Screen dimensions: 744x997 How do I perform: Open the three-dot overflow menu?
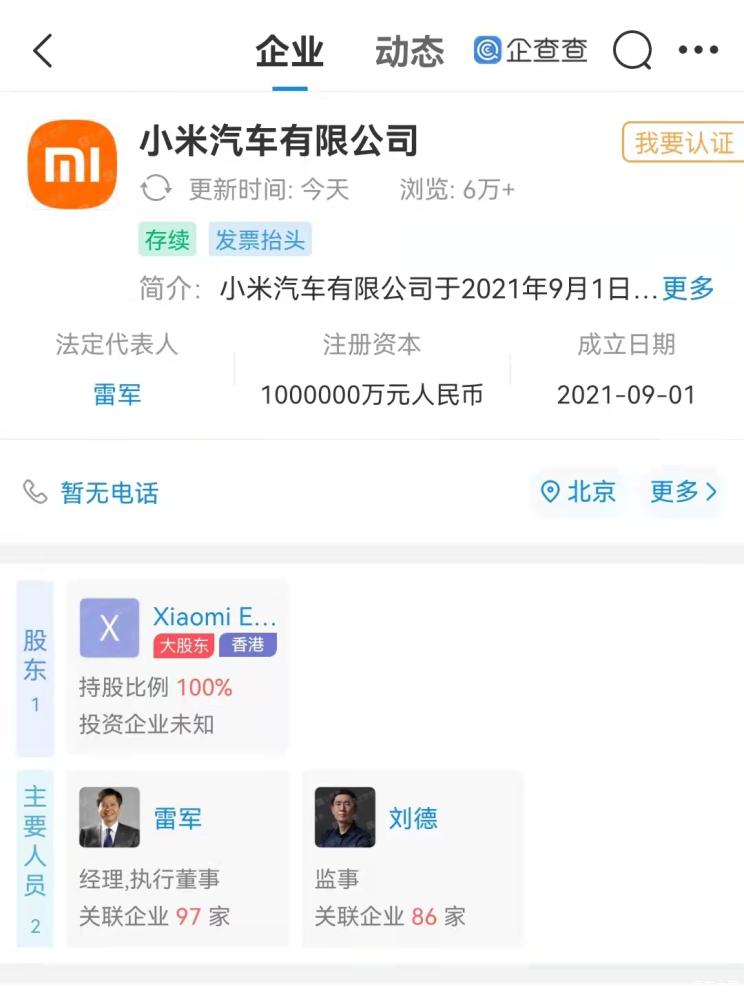698,50
